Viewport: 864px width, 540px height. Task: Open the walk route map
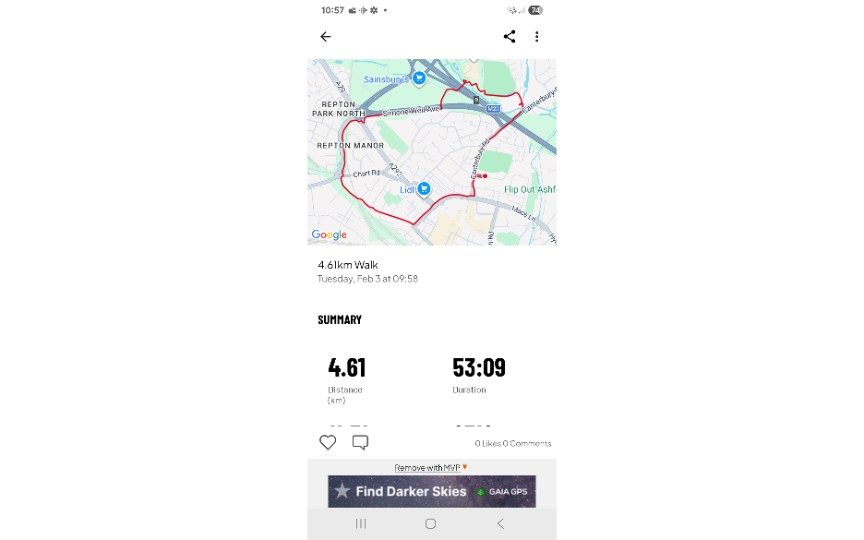click(x=431, y=152)
